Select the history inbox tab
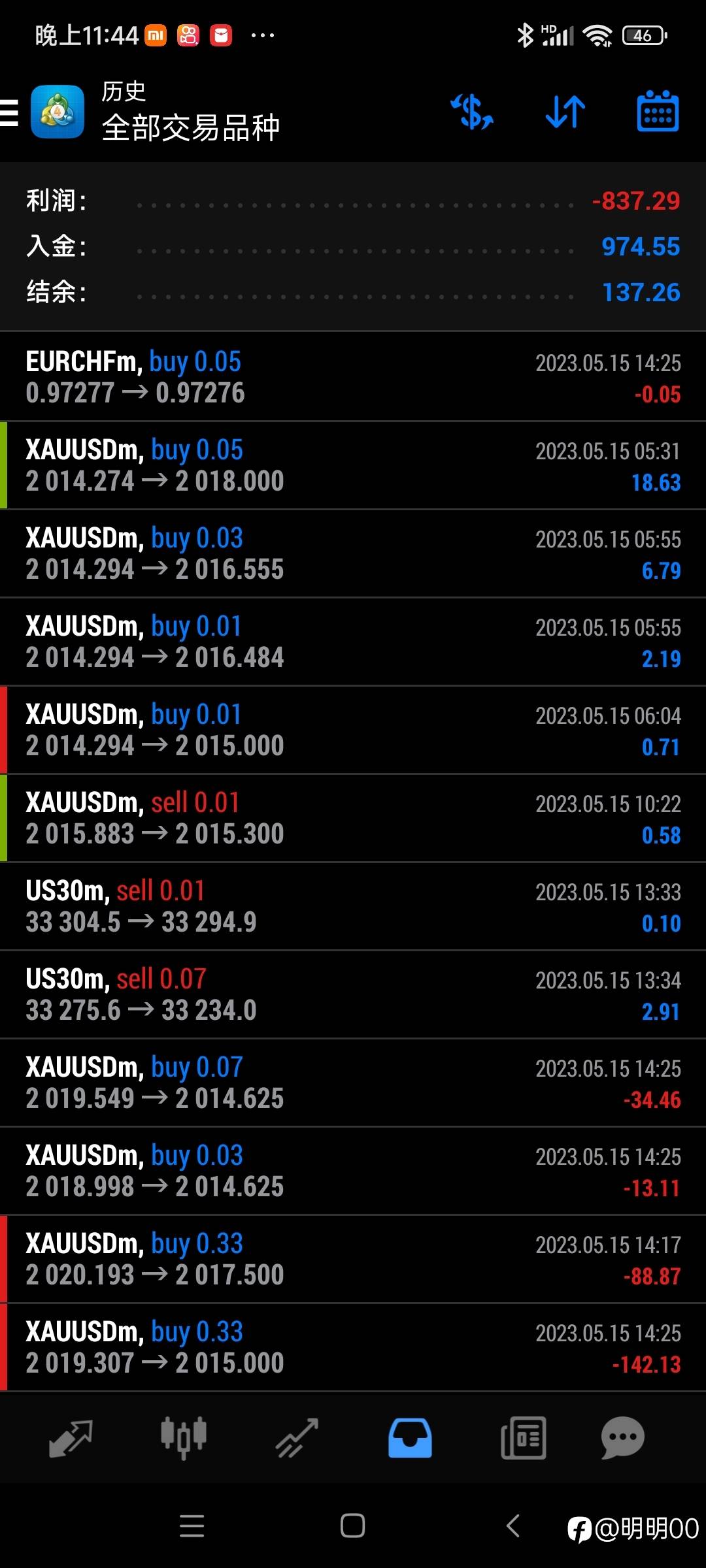 tap(410, 1438)
